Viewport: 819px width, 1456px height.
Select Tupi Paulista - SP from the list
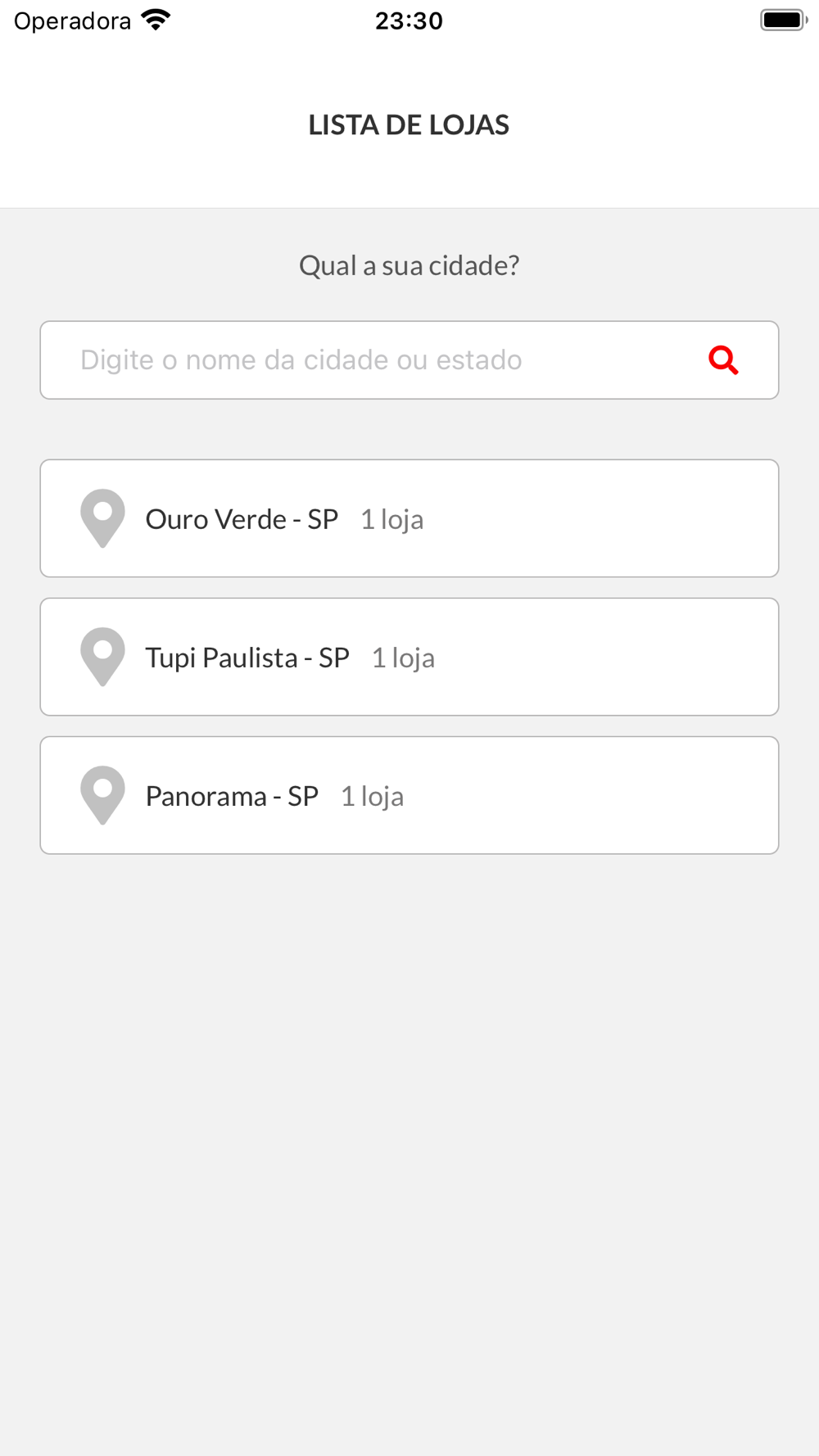coord(409,657)
